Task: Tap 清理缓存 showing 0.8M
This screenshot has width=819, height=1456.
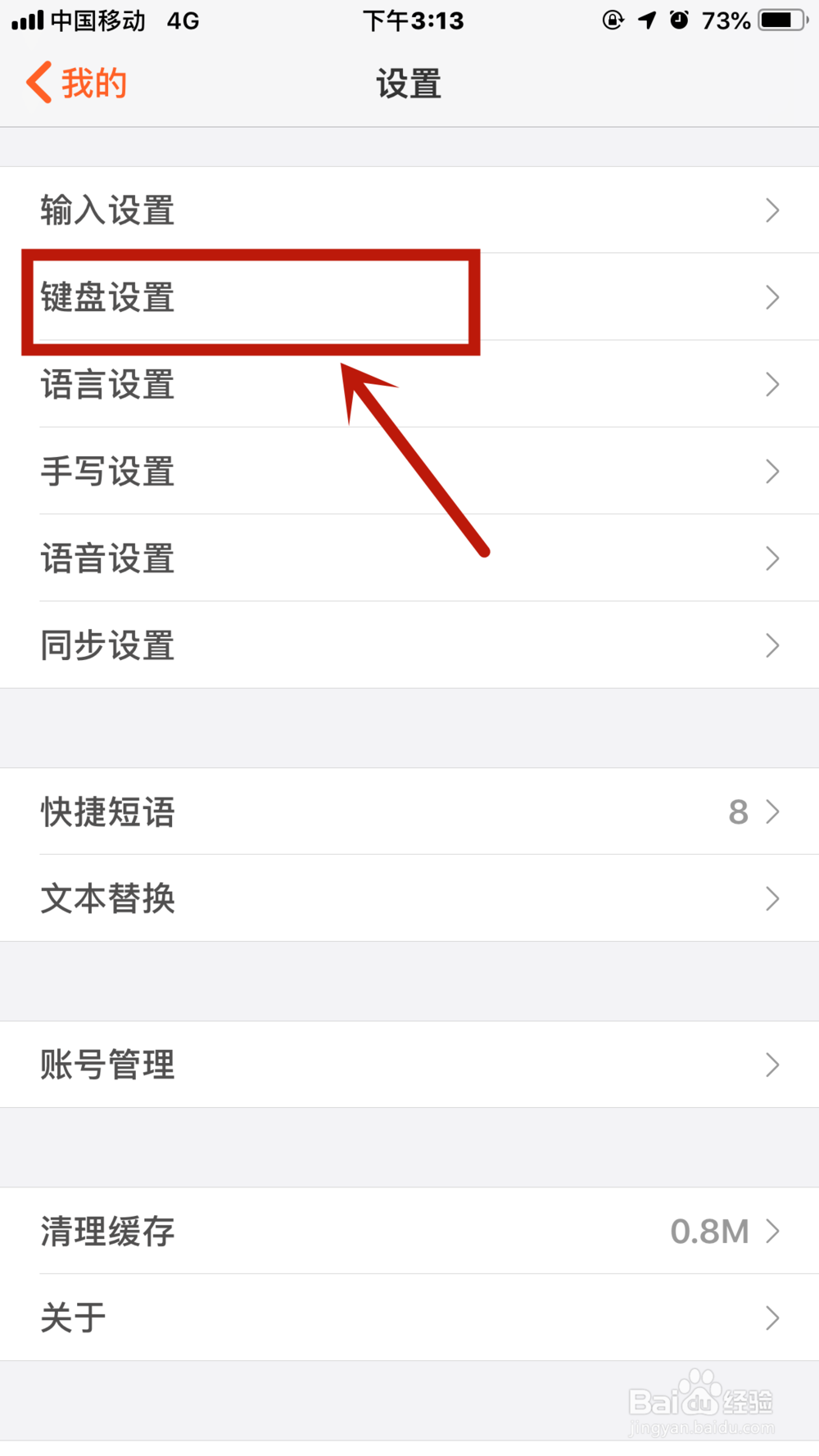Action: coord(107,1232)
